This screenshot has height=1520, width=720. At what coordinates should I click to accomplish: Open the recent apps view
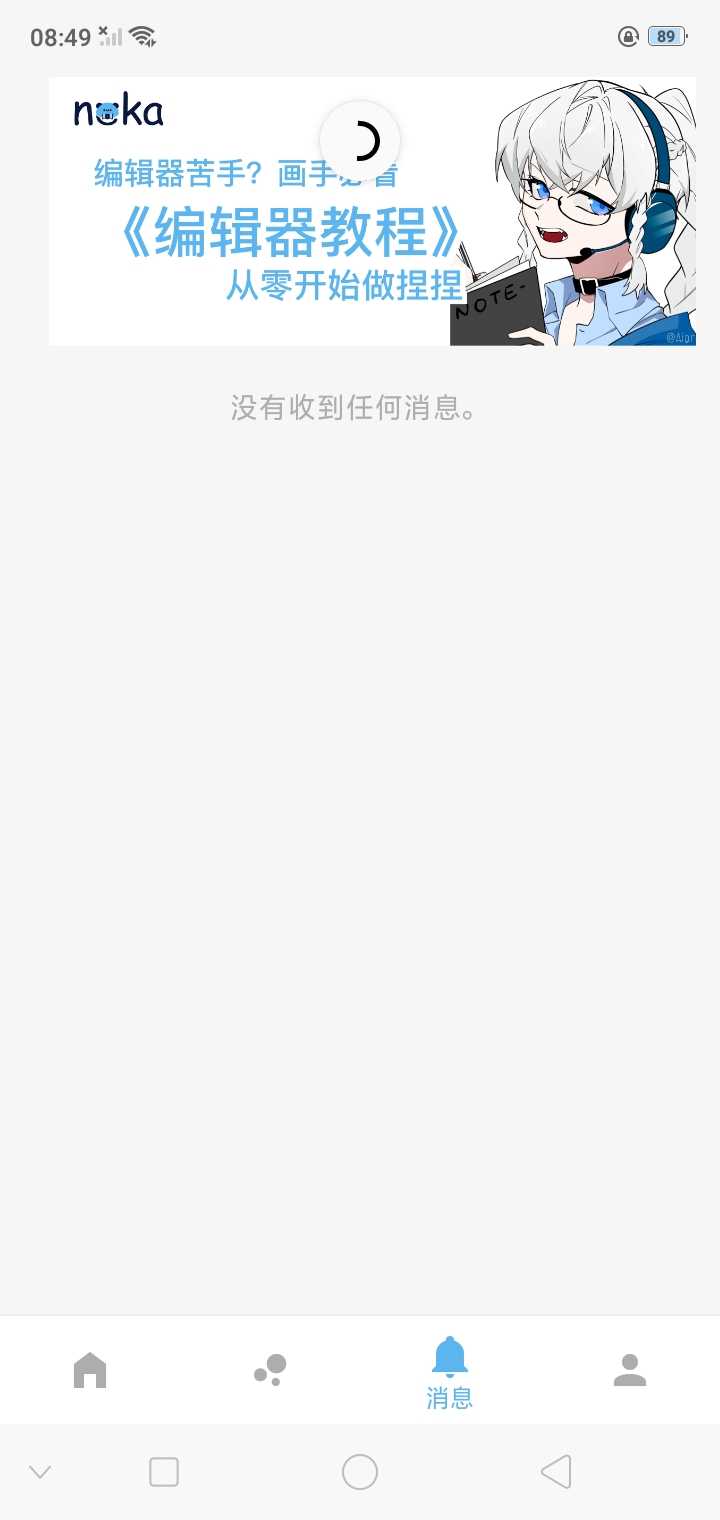click(x=164, y=1472)
